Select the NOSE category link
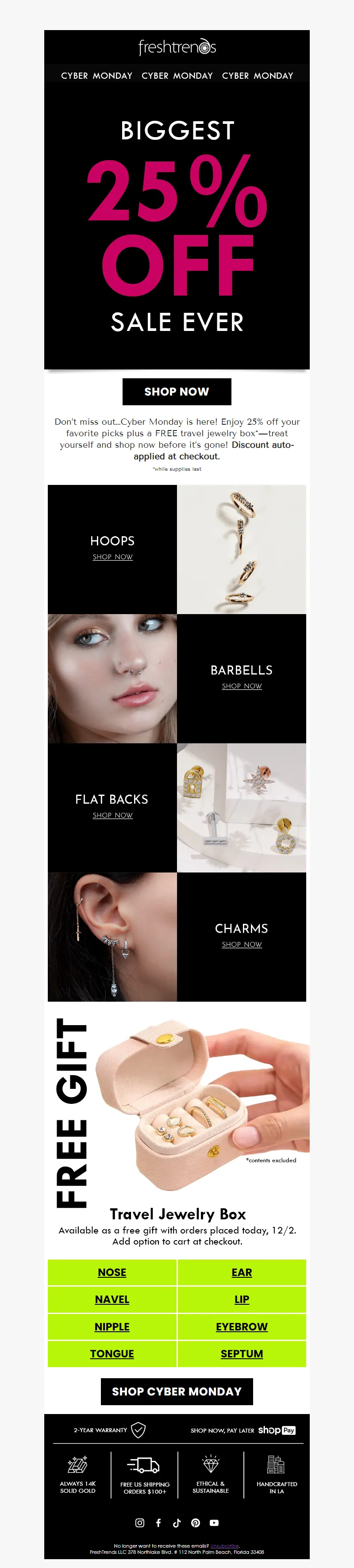Viewport: 354px width, 1568px height. [x=112, y=1272]
